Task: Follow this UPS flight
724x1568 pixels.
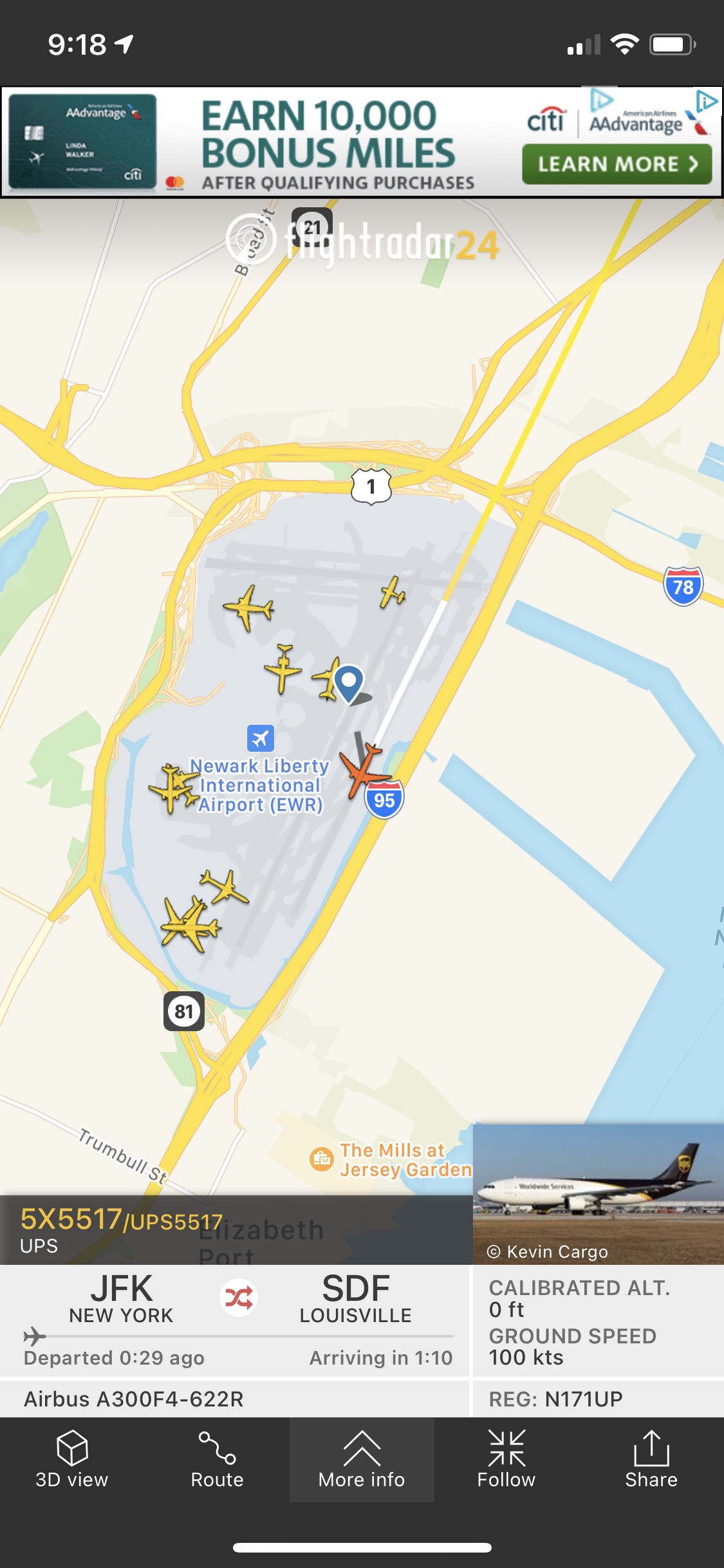Action: coord(506,1460)
